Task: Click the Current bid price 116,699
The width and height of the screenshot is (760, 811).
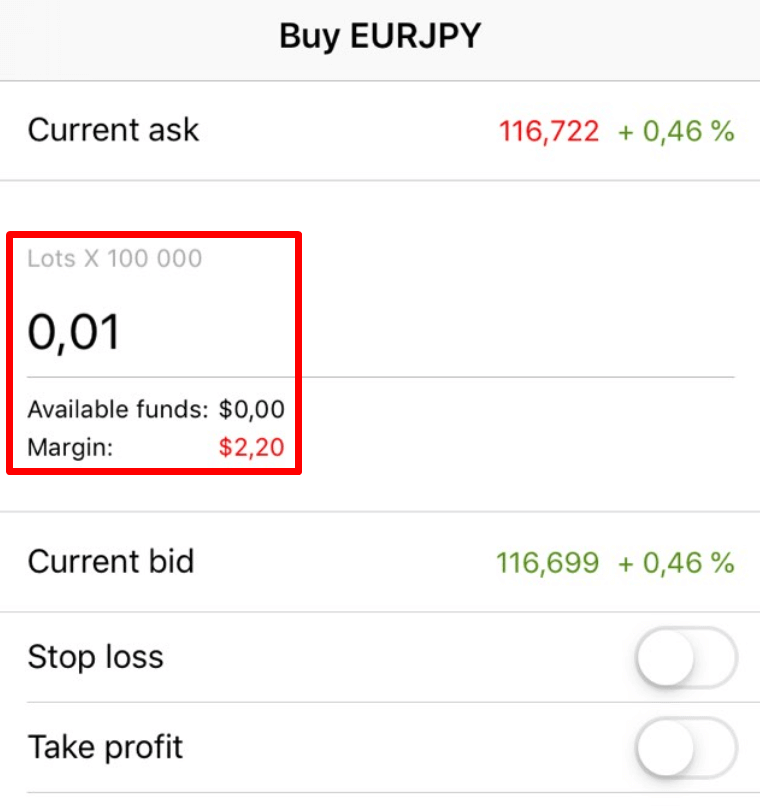Action: pos(549,562)
